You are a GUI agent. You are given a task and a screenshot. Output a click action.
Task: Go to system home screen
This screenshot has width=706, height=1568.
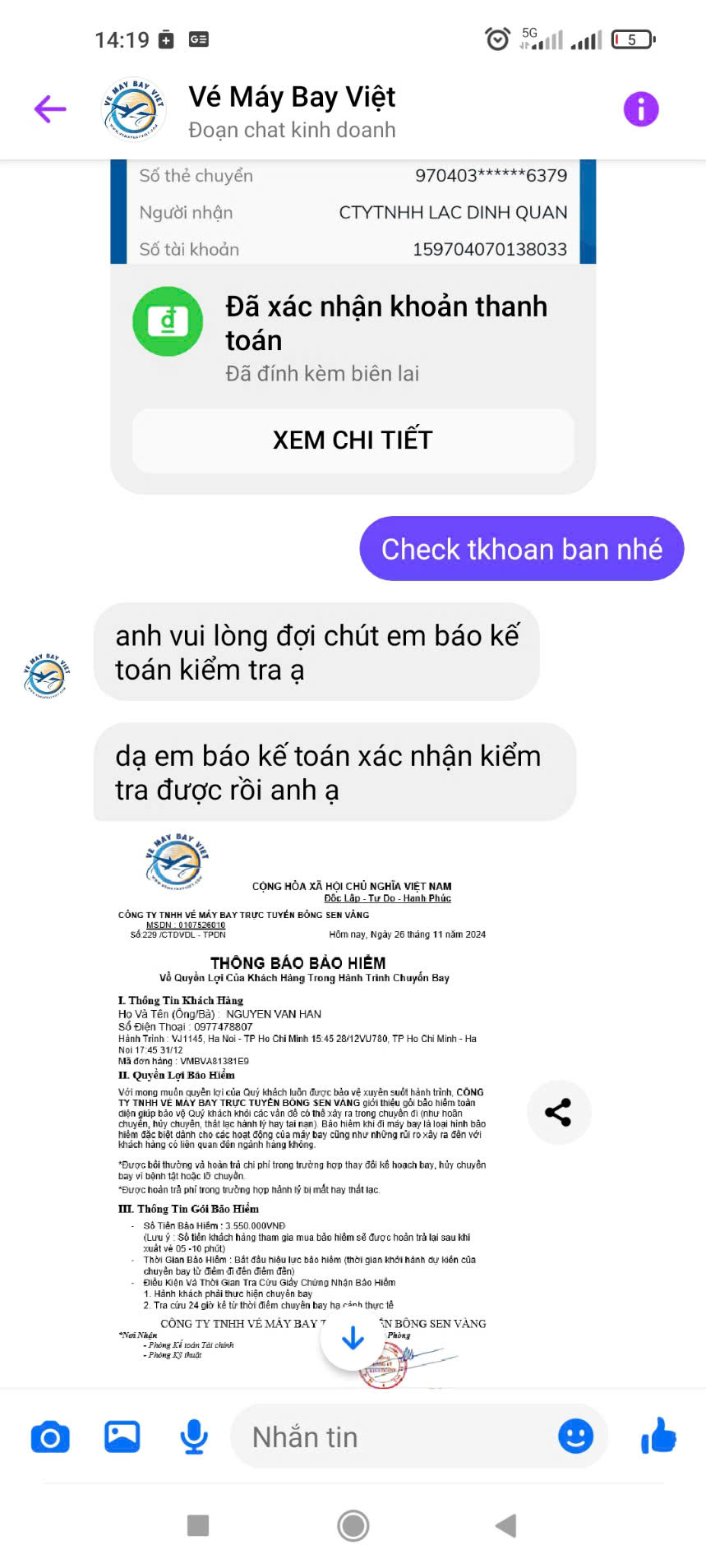pyautogui.click(x=353, y=1526)
